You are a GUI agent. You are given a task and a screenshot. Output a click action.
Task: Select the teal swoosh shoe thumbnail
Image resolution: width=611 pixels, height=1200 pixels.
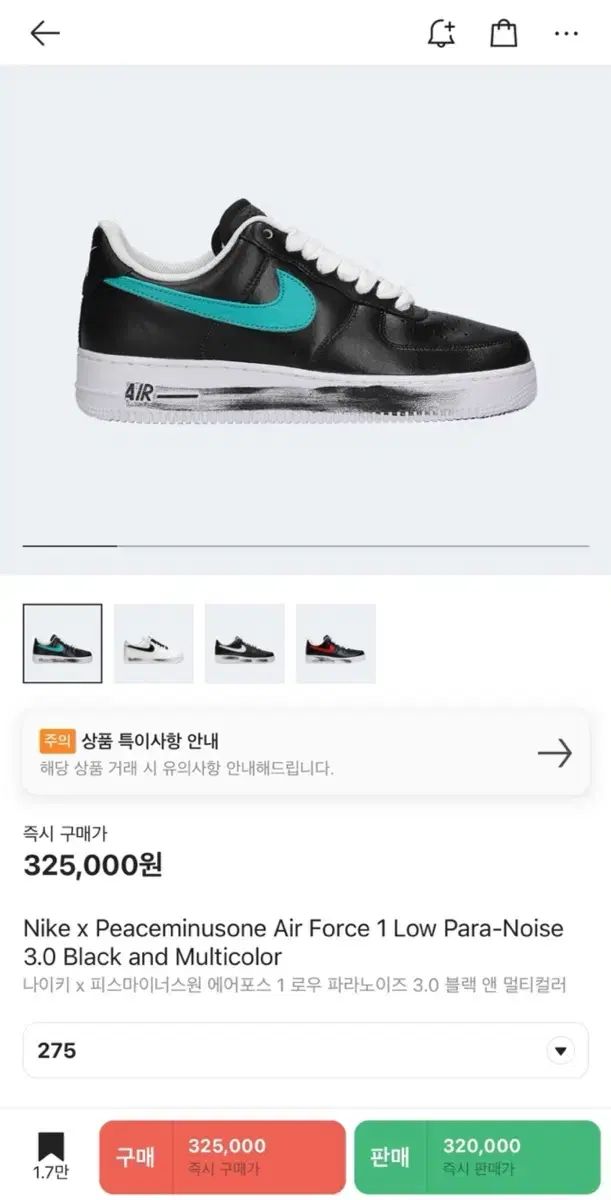[x=62, y=643]
